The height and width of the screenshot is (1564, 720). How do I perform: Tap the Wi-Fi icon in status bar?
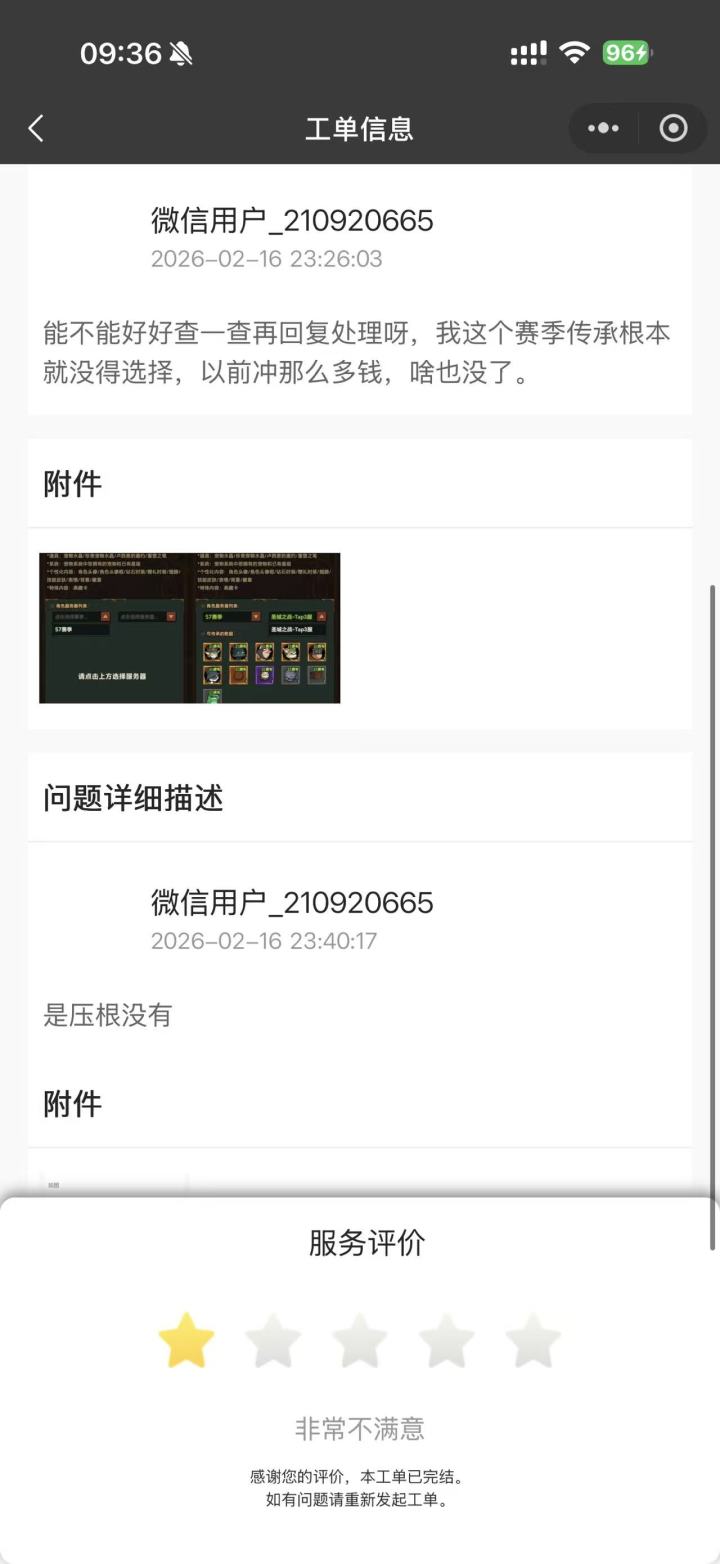click(573, 51)
